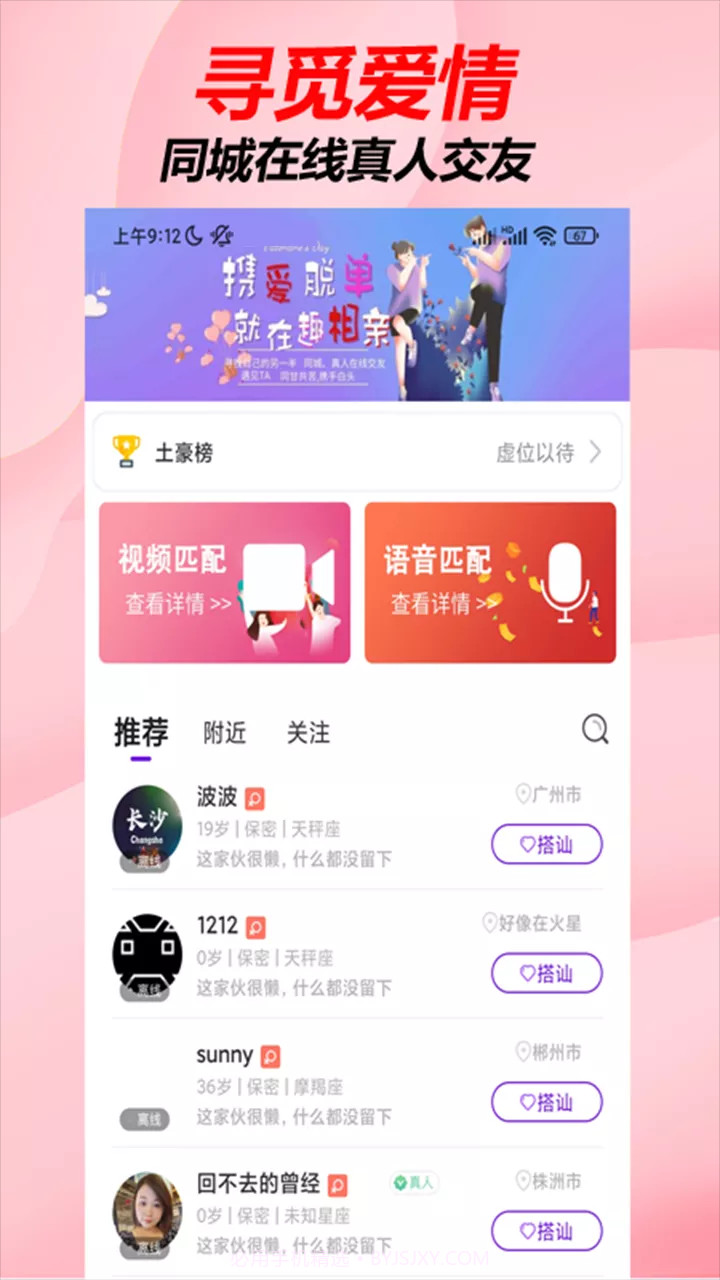Click the location pin icon beside 广州市
The height and width of the screenshot is (1280, 720).
pos(522,794)
